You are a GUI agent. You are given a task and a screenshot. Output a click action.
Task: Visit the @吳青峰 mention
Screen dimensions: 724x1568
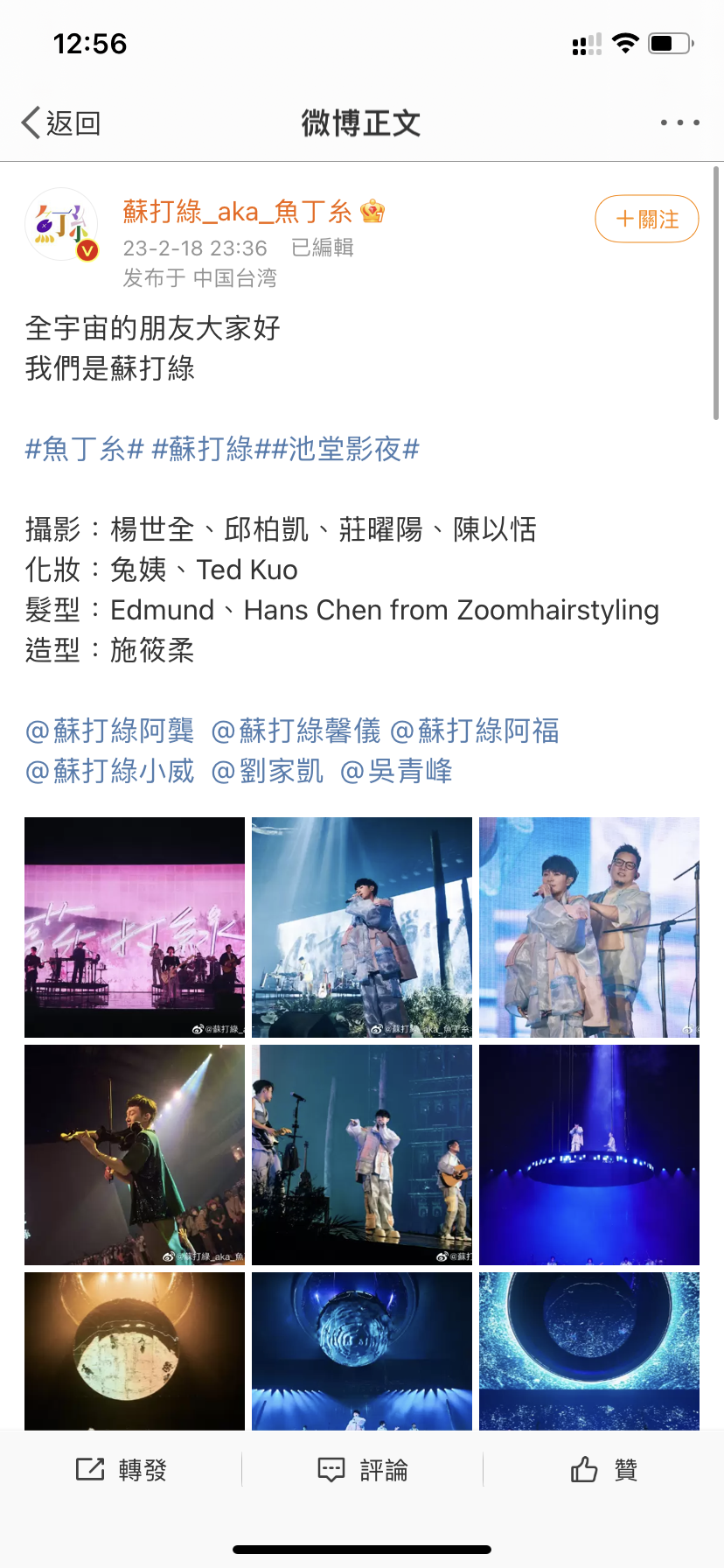point(396,771)
